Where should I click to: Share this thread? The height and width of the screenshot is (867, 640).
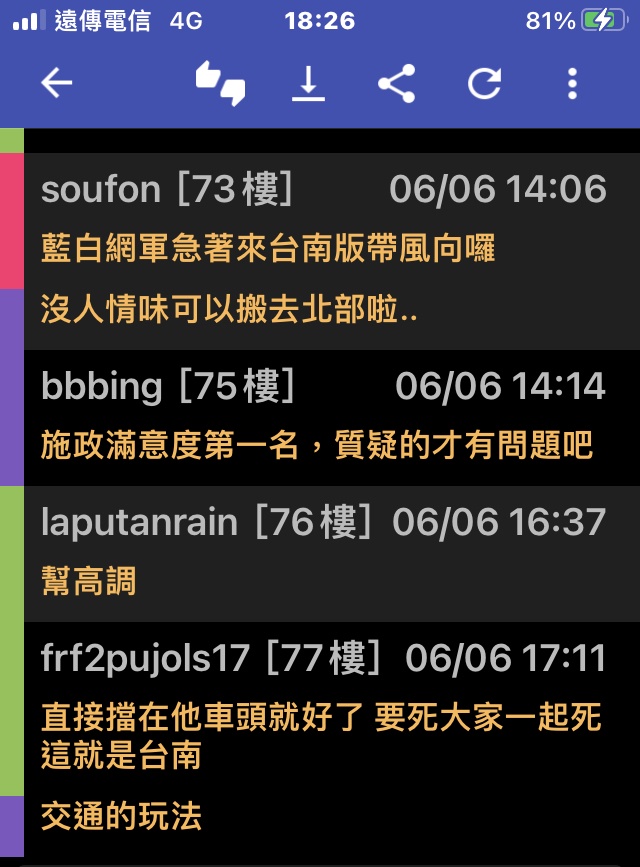[x=397, y=84]
